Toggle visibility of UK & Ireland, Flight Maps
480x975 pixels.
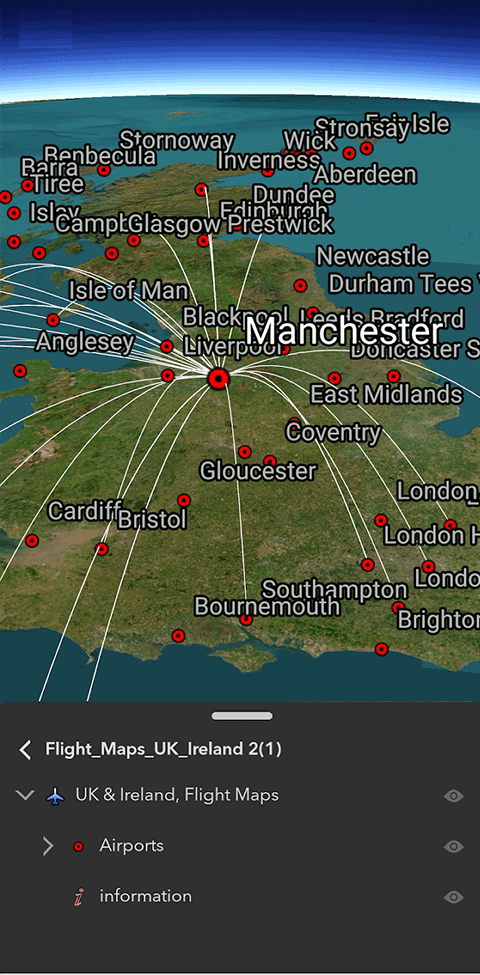[454, 796]
